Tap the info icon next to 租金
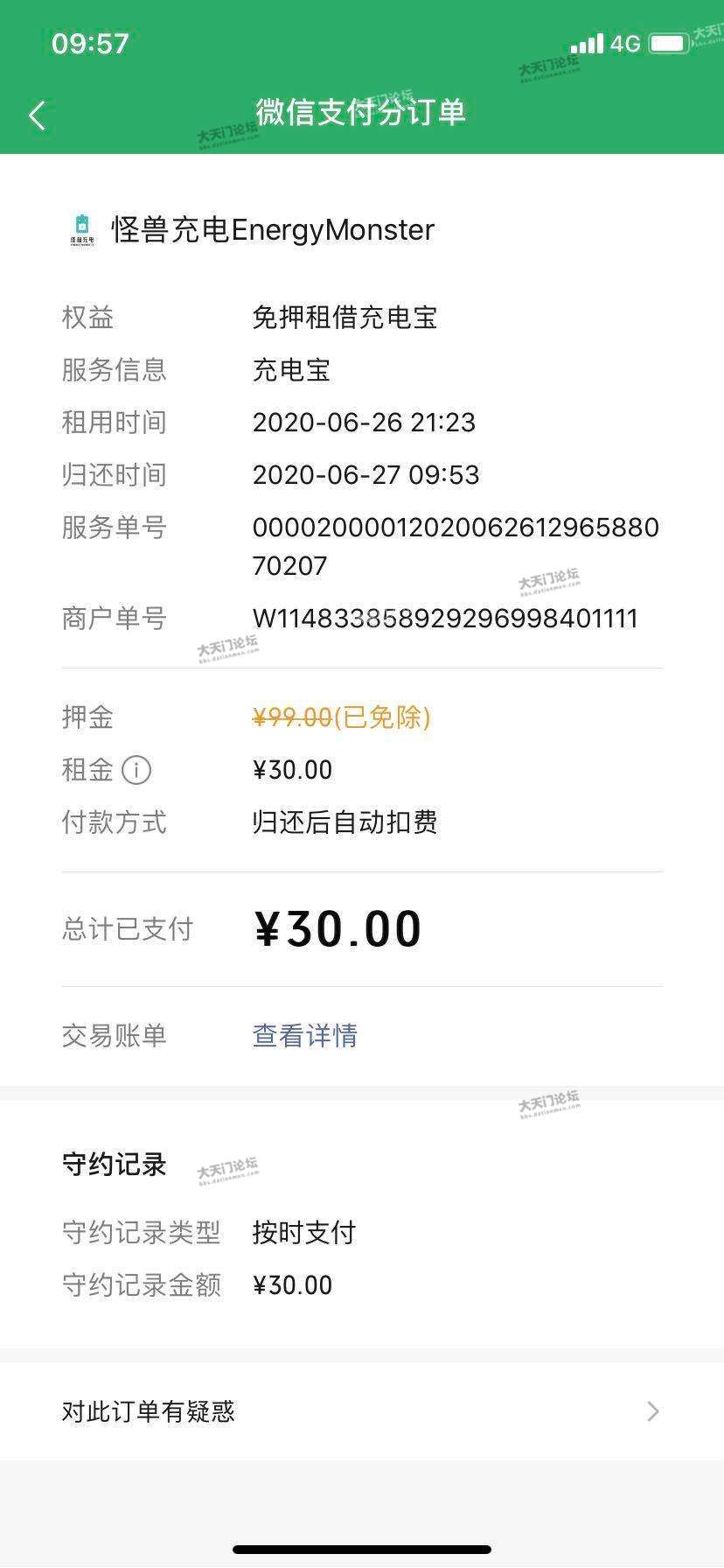The height and width of the screenshot is (1568, 724). click(136, 770)
